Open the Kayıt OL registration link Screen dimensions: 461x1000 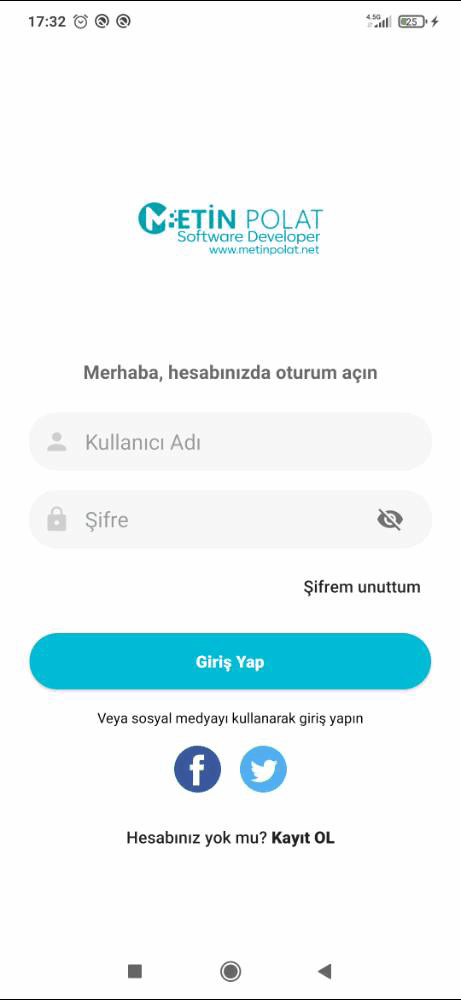coord(303,837)
